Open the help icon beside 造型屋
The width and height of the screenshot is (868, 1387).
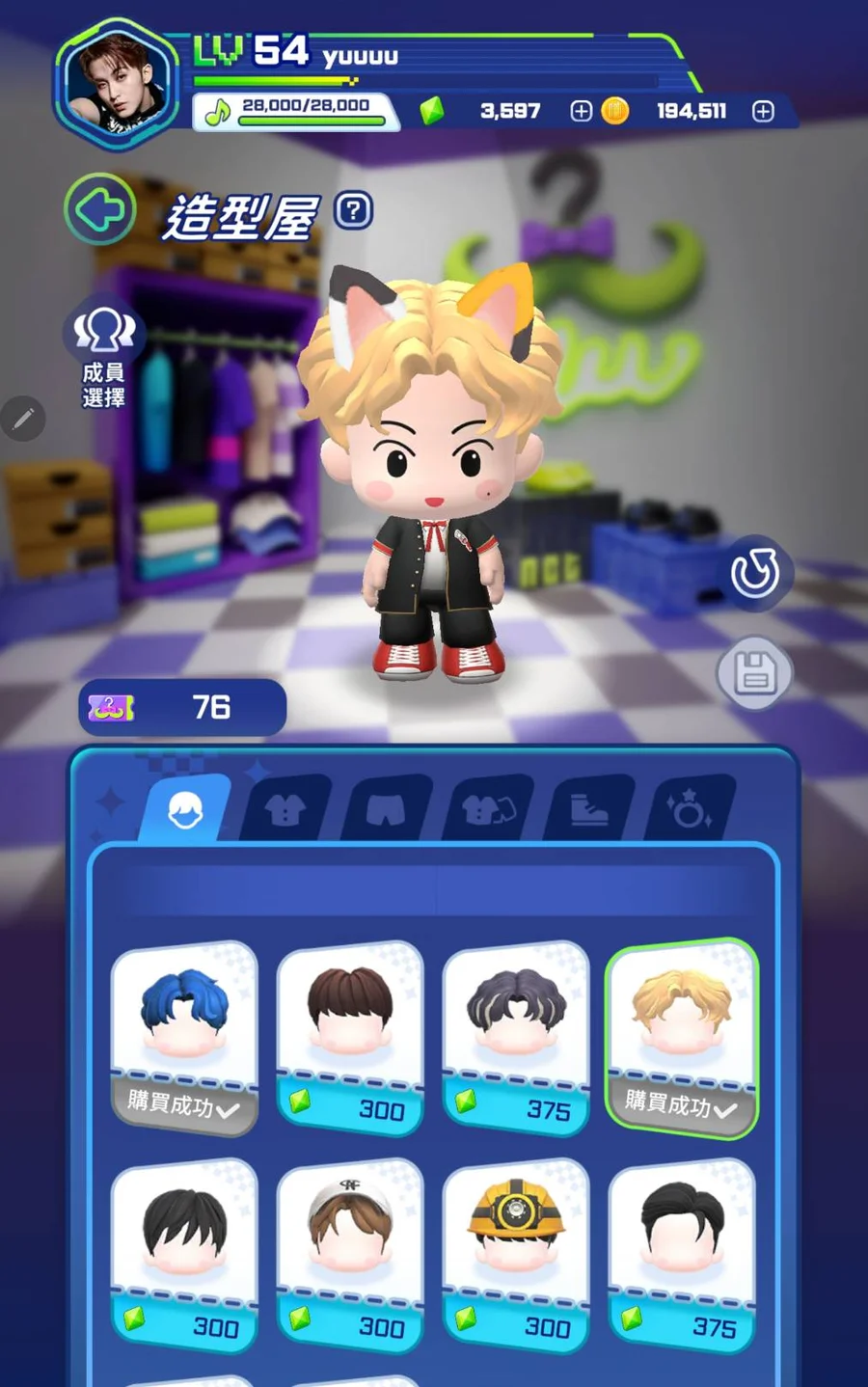pos(354,210)
